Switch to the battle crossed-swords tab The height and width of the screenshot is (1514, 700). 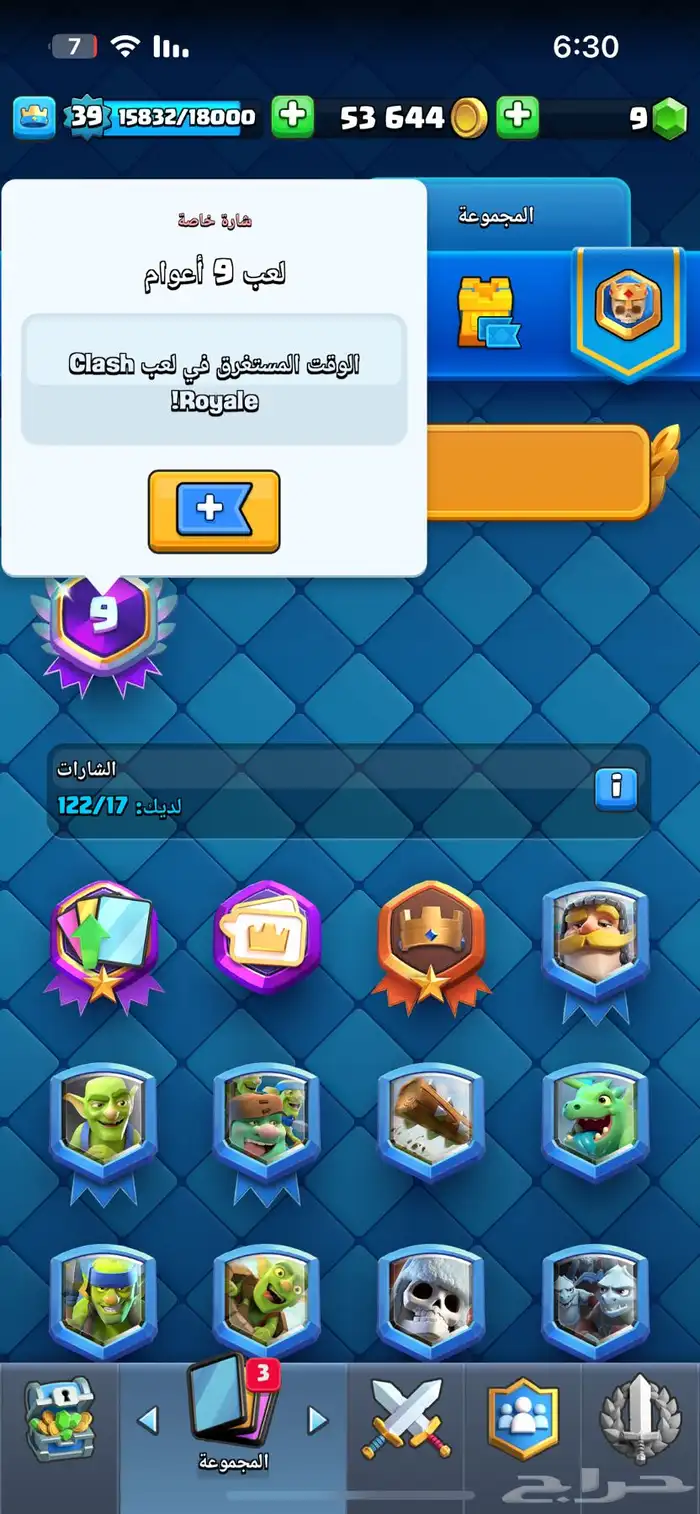(x=406, y=1418)
